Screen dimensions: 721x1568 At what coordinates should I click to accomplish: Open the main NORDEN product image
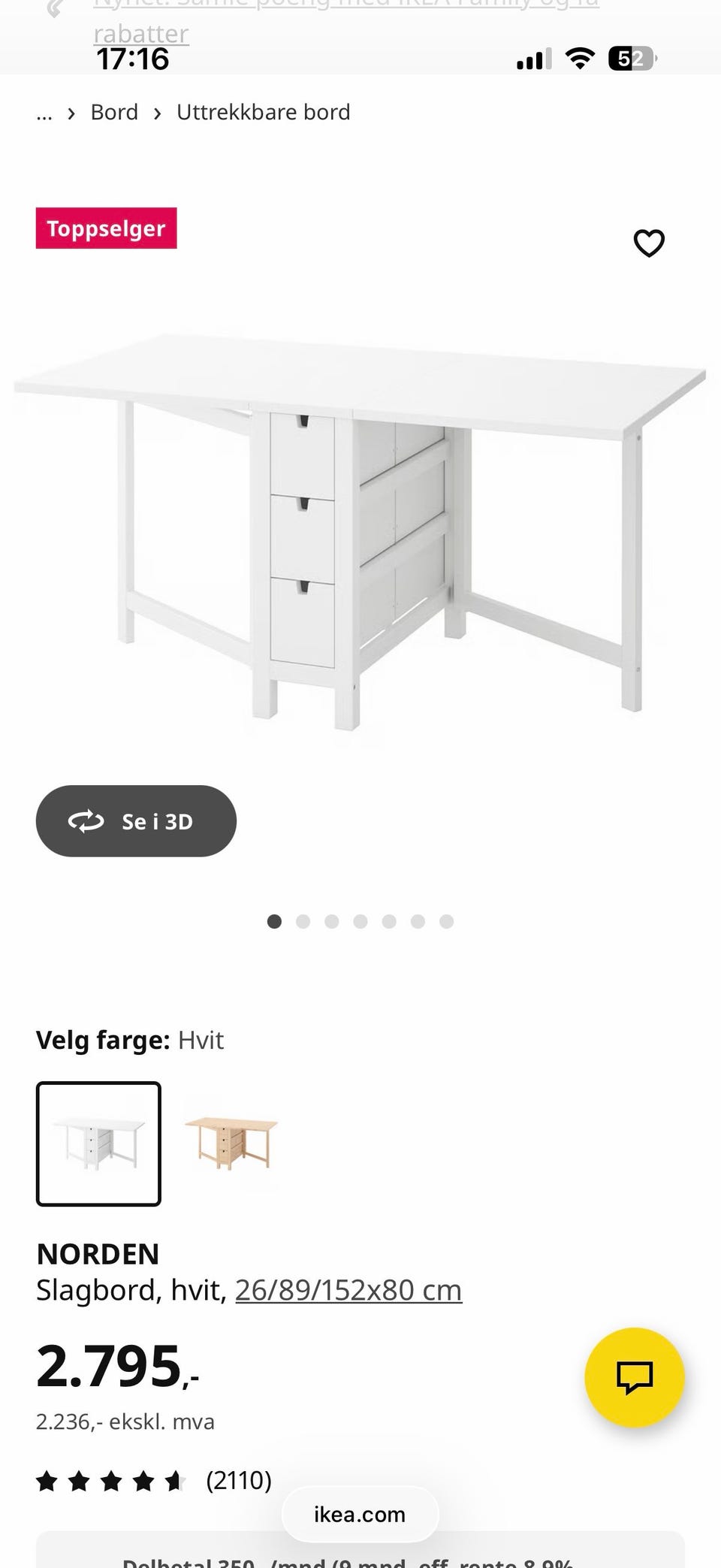360,526
